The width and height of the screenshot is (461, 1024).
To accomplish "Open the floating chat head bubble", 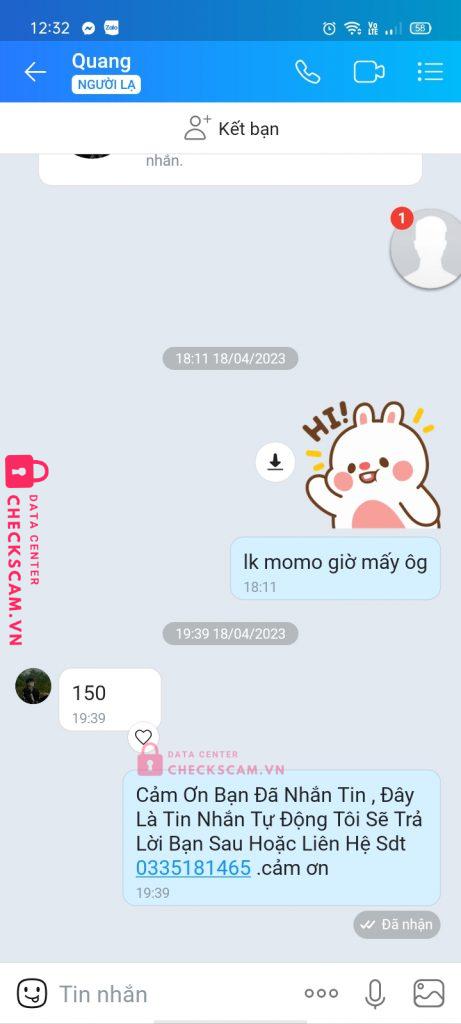I will (426, 248).
